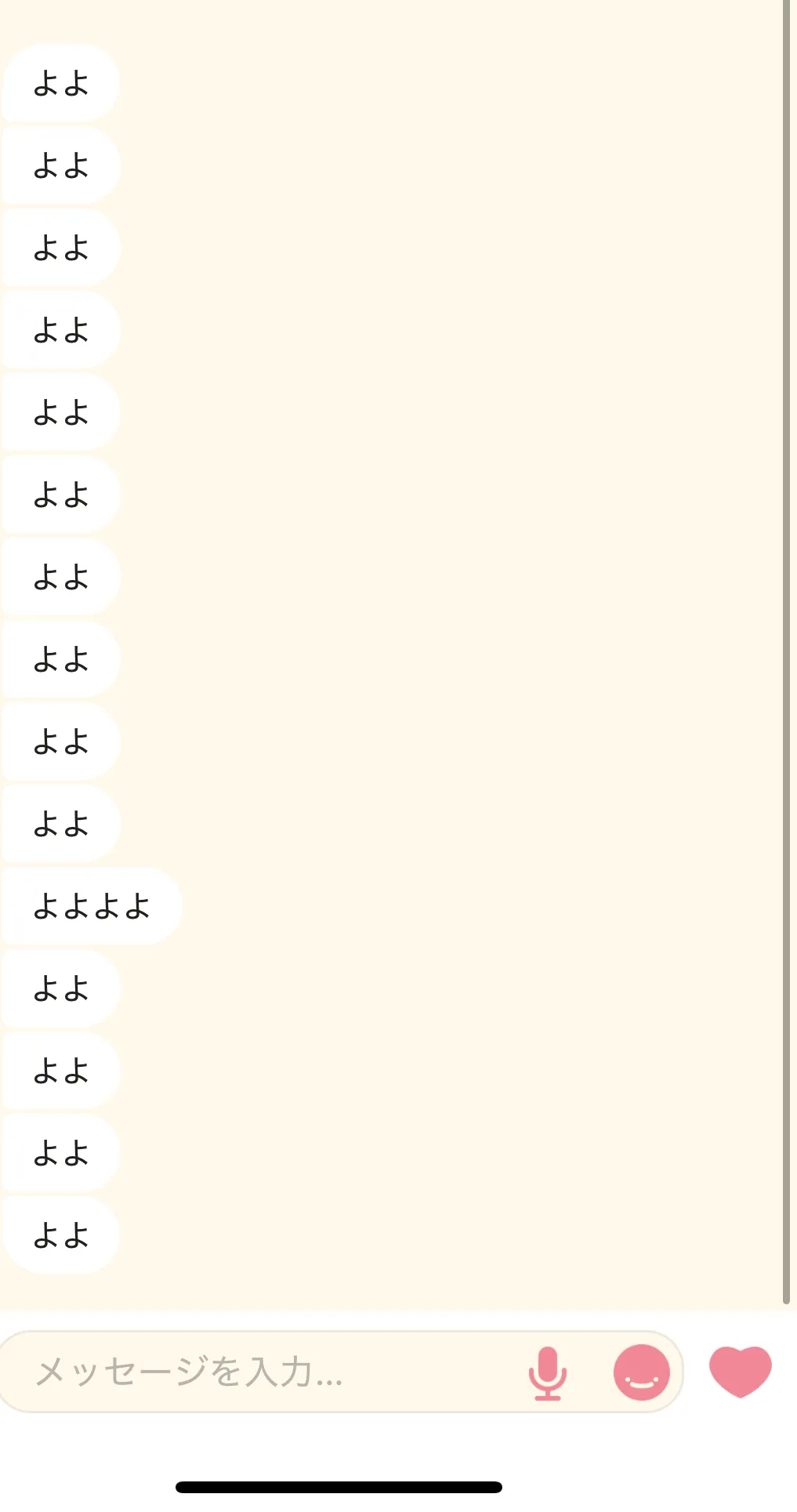This screenshot has height=1512, width=797.
Task: Open the smiley sticker picker
Action: click(x=641, y=1372)
